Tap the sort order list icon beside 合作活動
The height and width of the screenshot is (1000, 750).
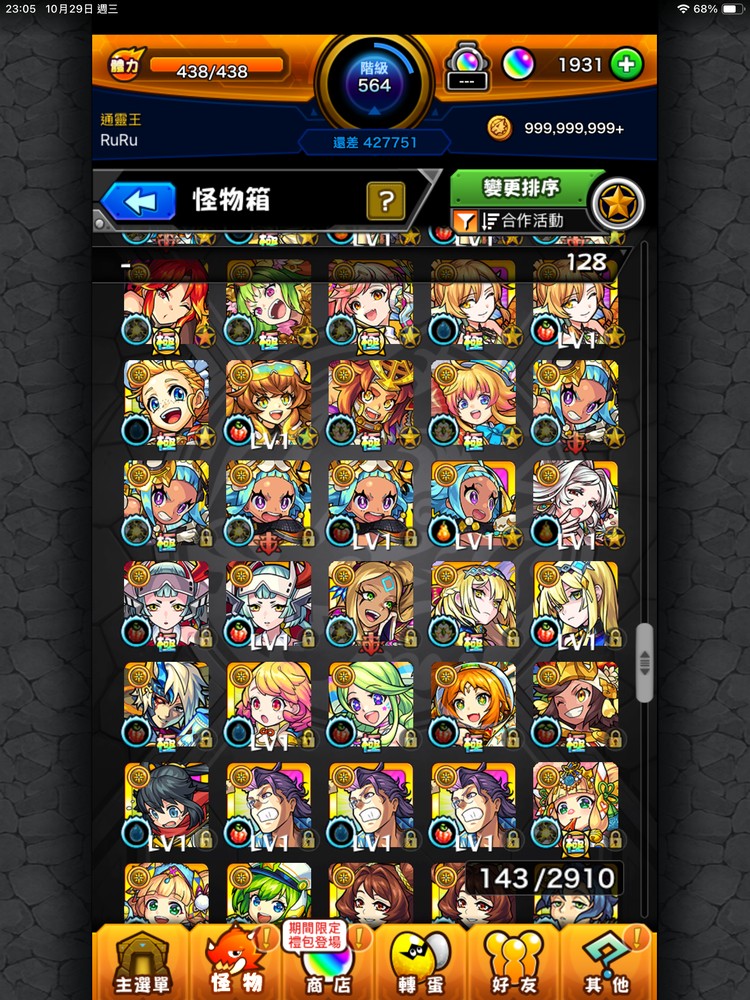489,221
